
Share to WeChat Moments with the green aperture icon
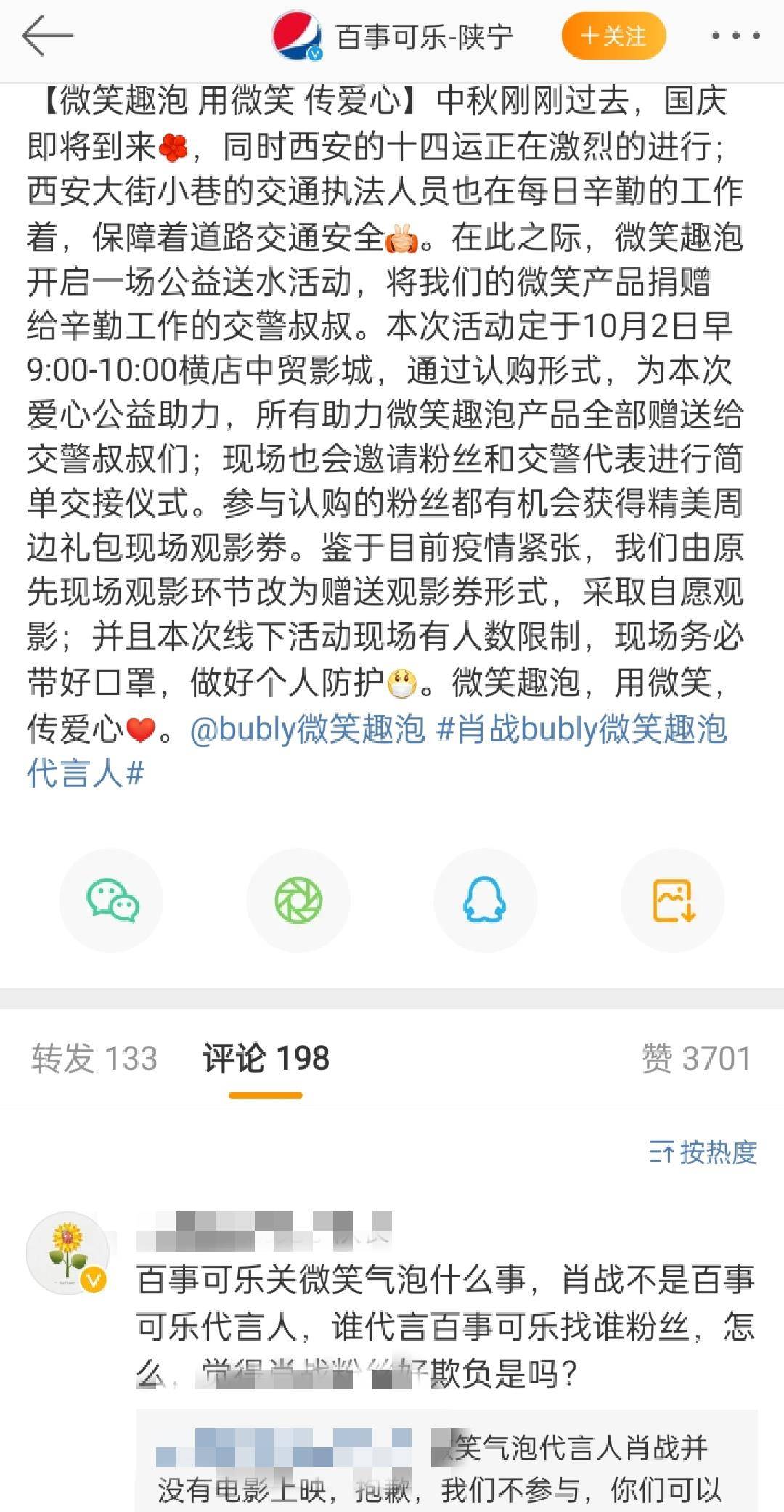(298, 901)
